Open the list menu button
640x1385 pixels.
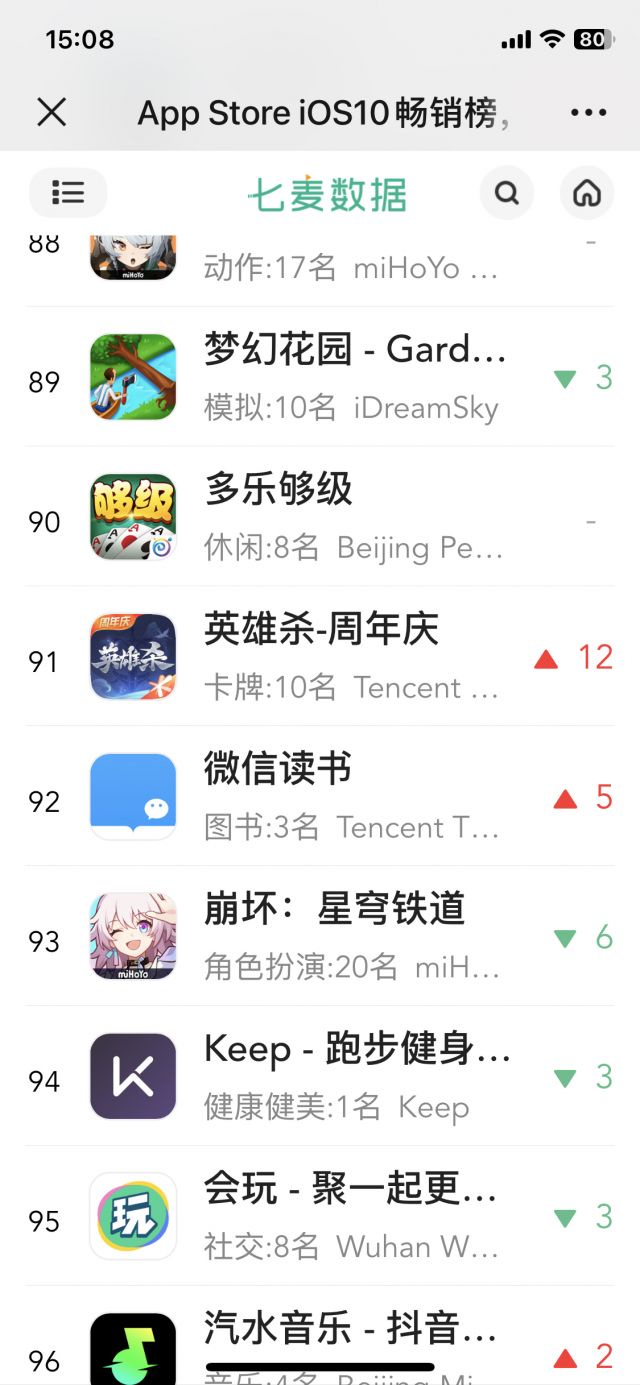pos(68,192)
